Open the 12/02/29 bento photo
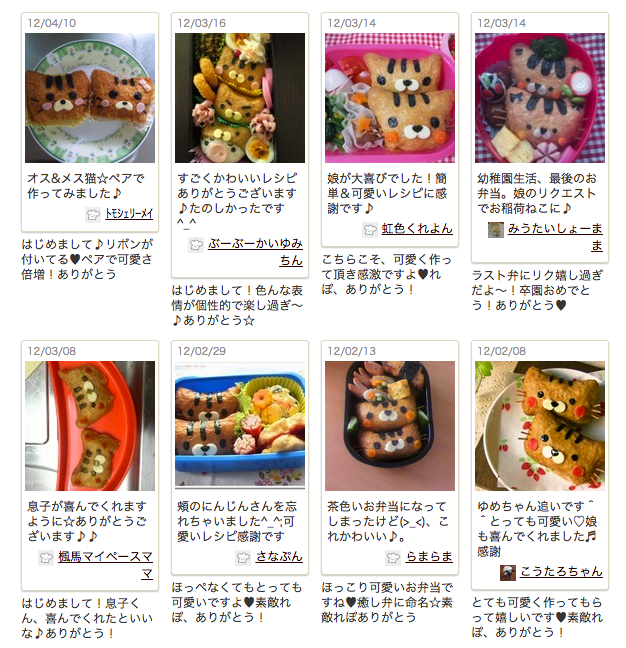This screenshot has width=626, height=648. [x=240, y=426]
